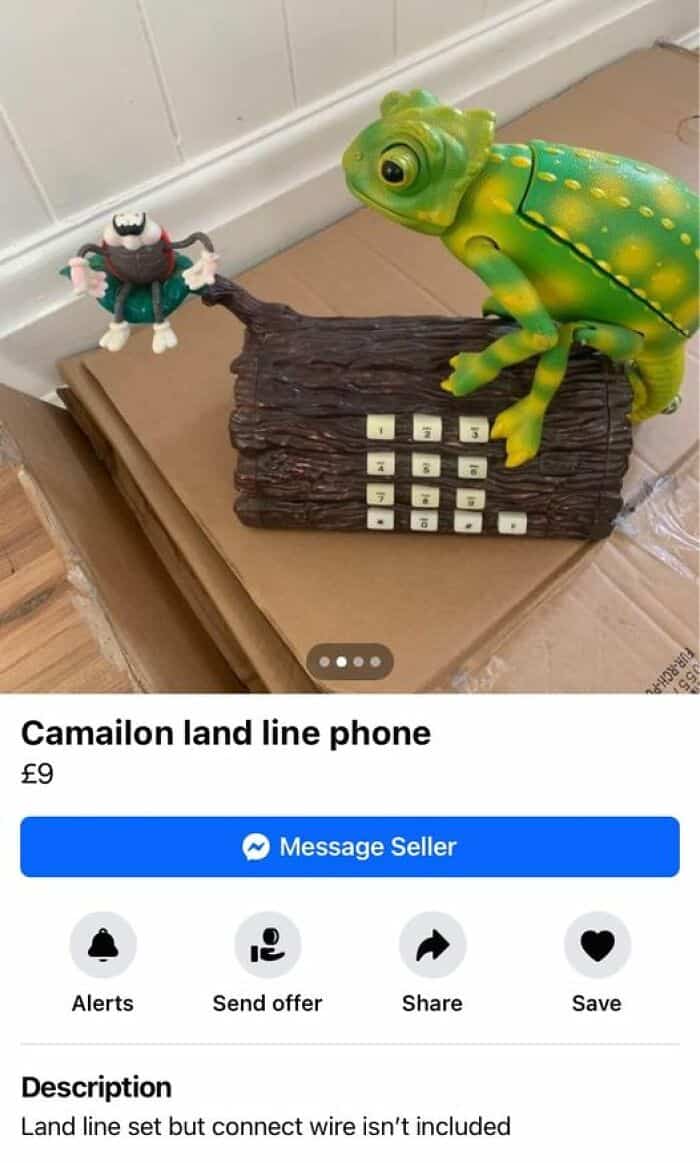Tap the photo page indicator dots
Image resolution: width=700 pixels, height=1163 pixels.
click(350, 661)
